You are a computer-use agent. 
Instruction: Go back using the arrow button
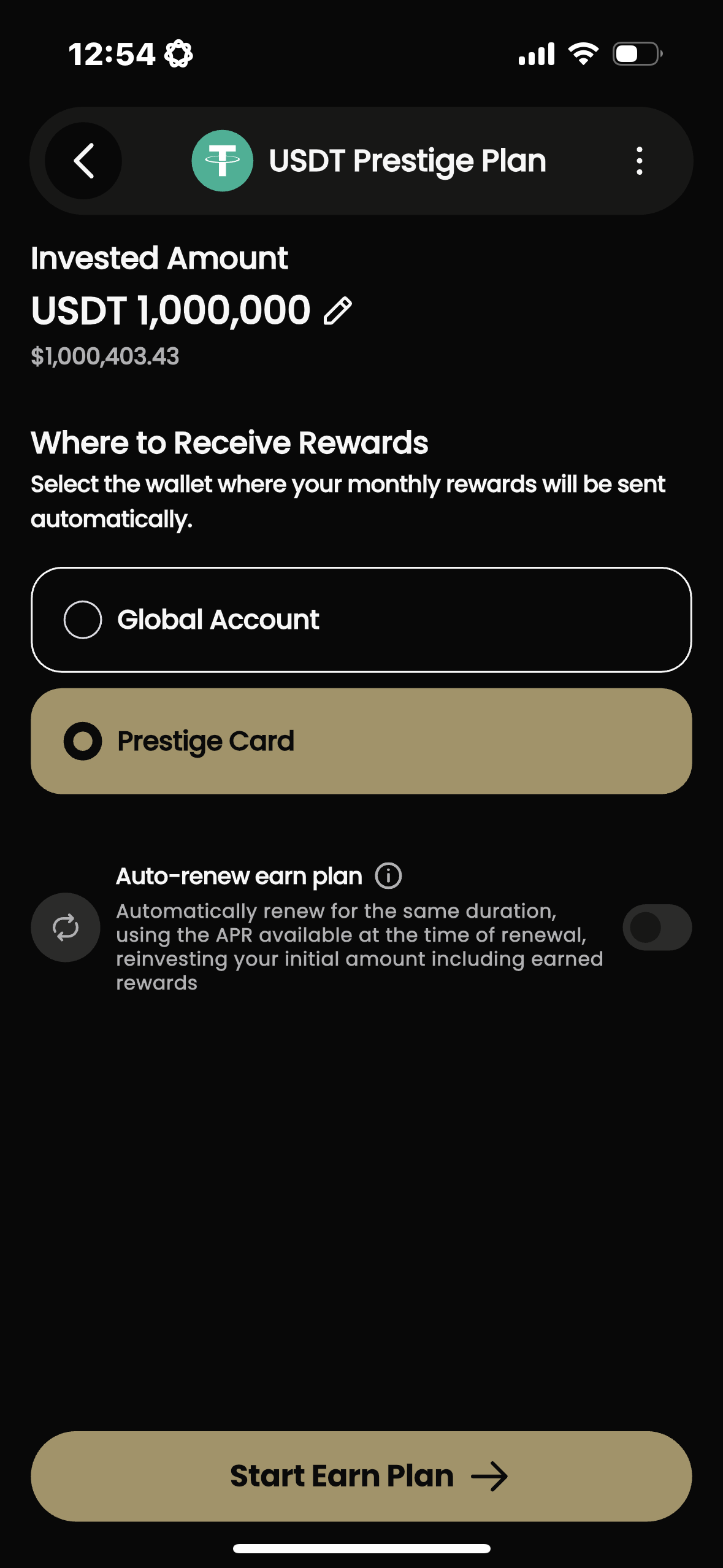pyautogui.click(x=83, y=161)
